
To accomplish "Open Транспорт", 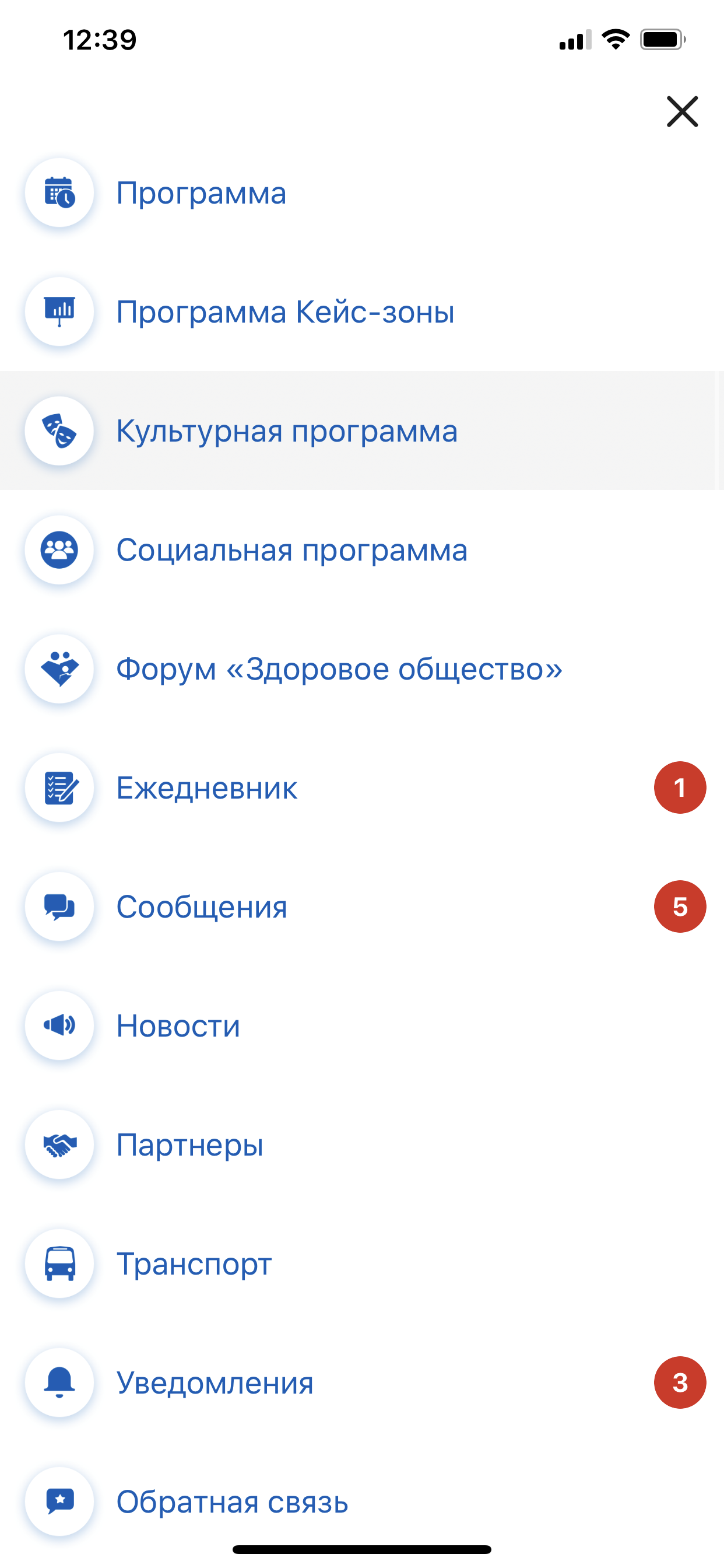I will coord(362,1263).
